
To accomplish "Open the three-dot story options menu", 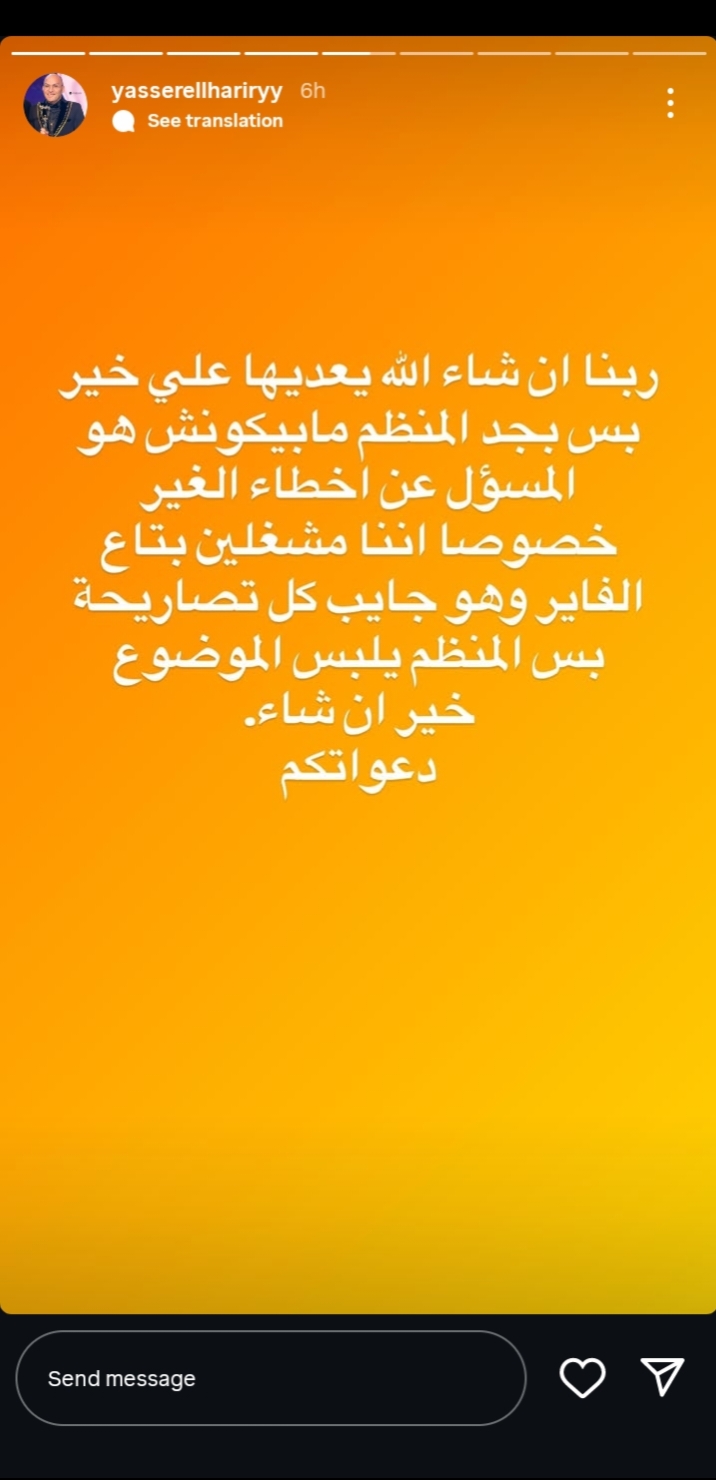I will (670, 102).
